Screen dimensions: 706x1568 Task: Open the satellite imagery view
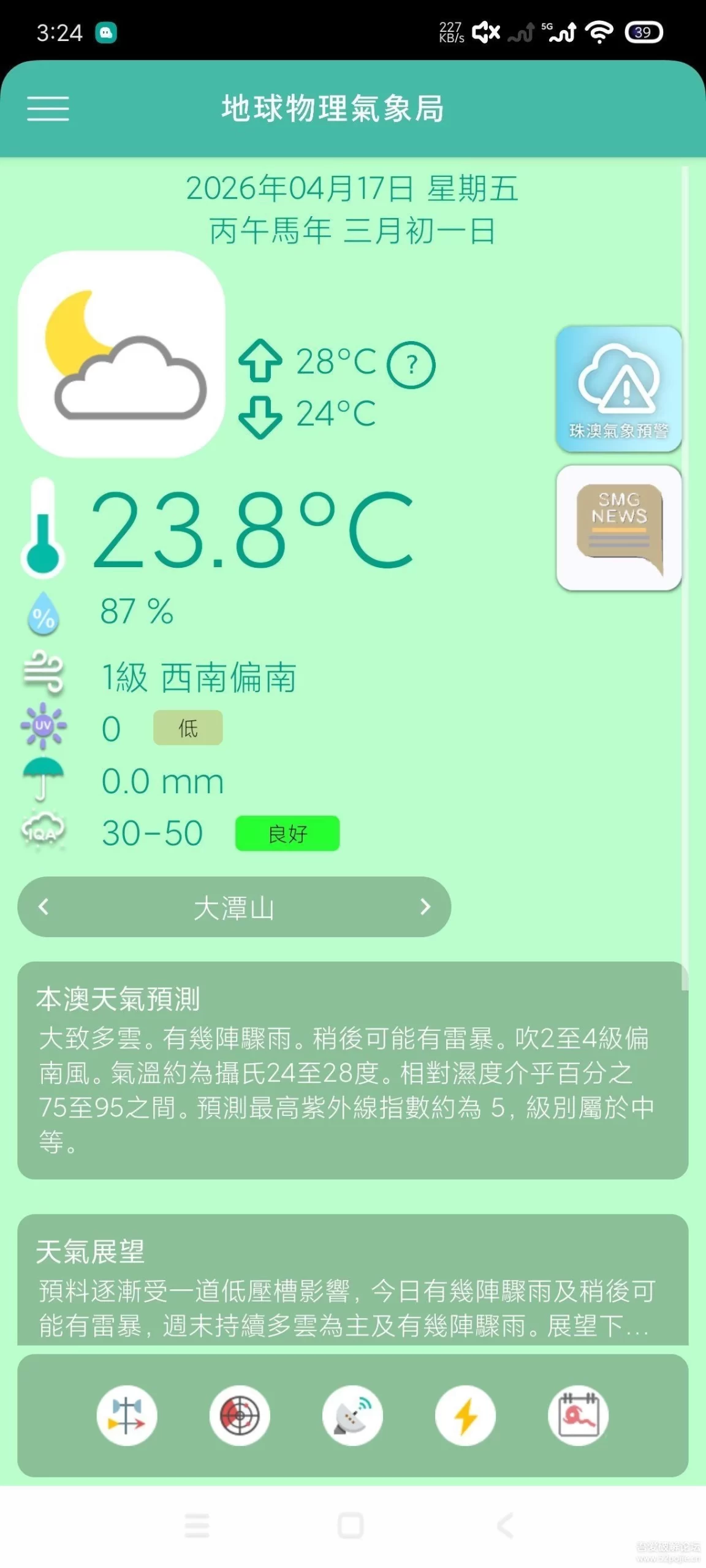tap(353, 1415)
